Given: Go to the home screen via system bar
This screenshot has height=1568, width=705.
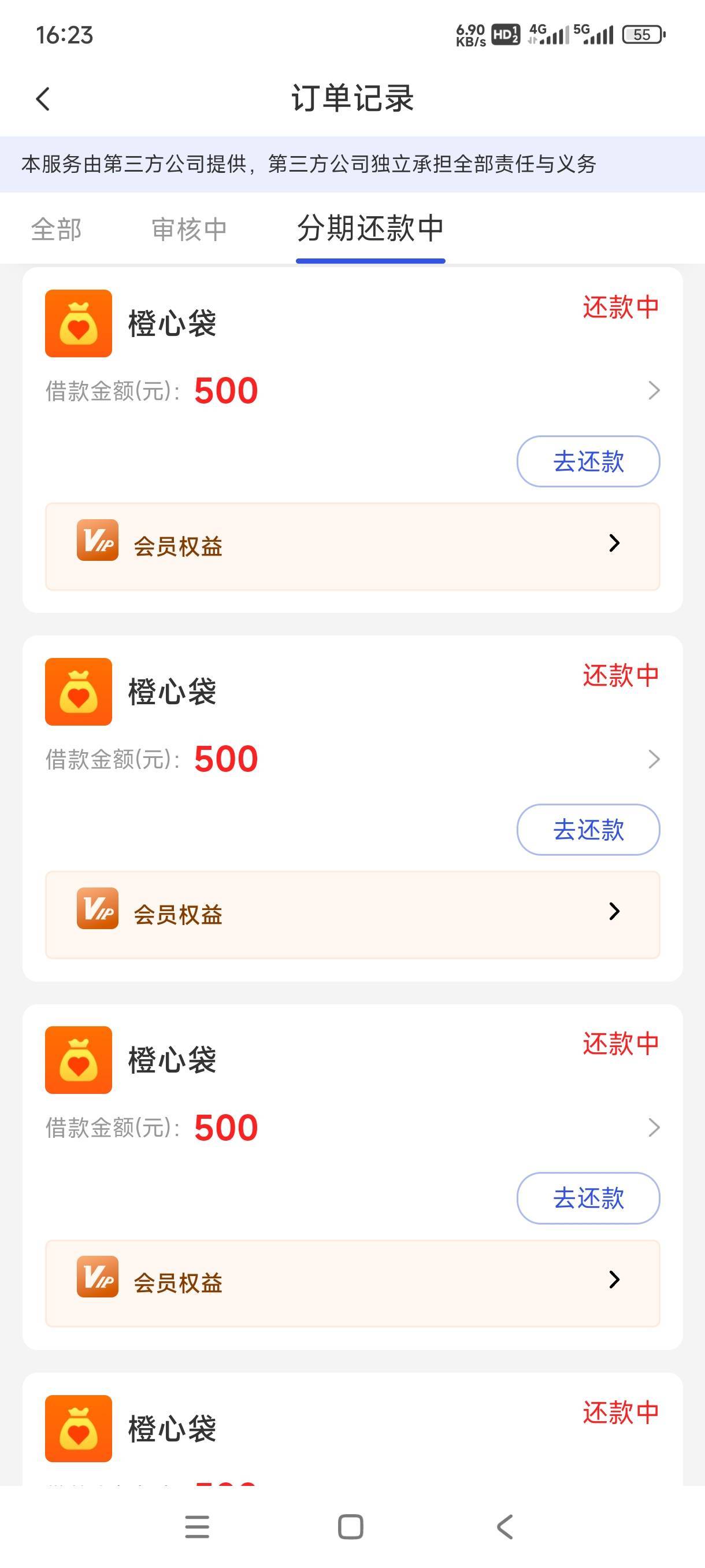Looking at the screenshot, I should 350,1526.
